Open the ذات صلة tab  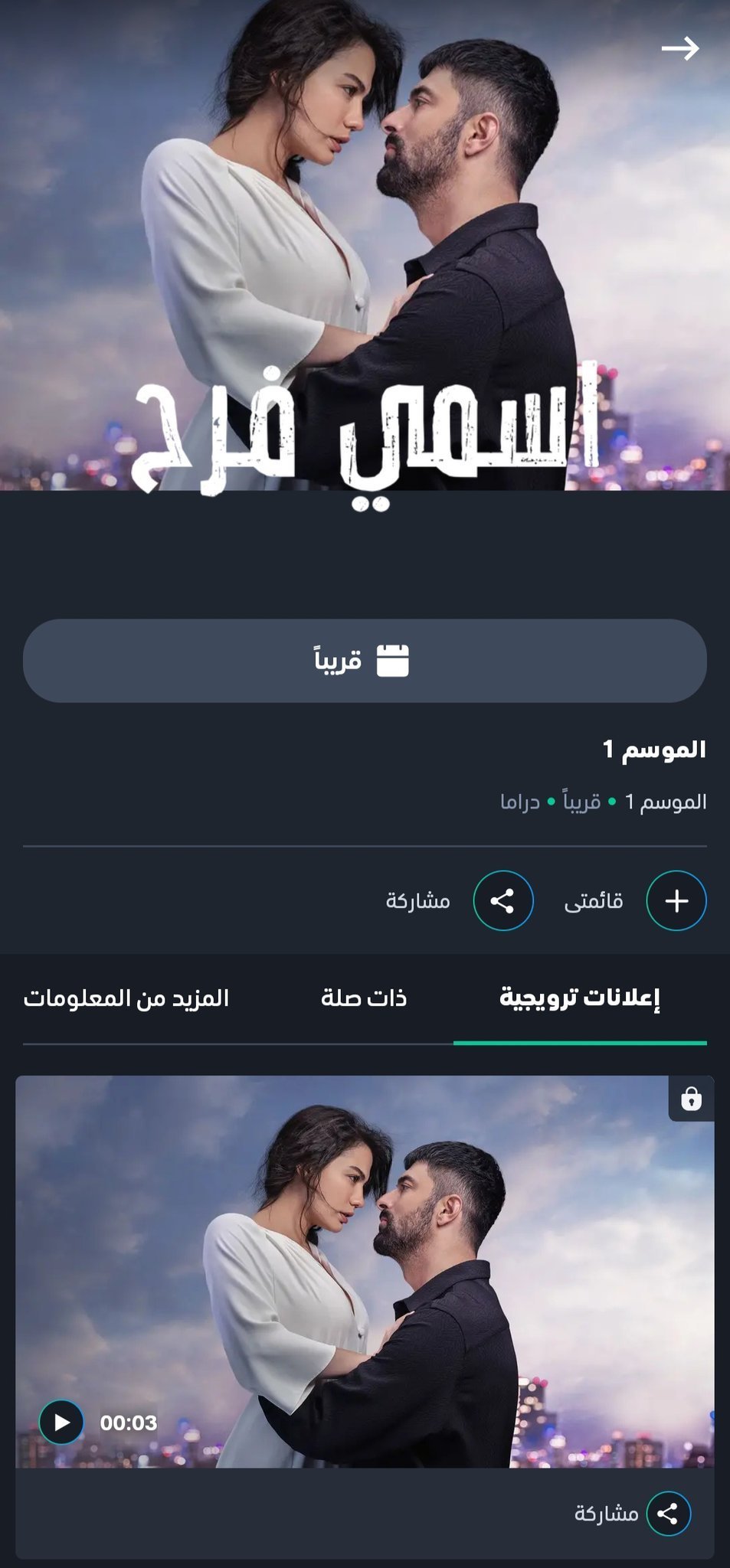[364, 998]
